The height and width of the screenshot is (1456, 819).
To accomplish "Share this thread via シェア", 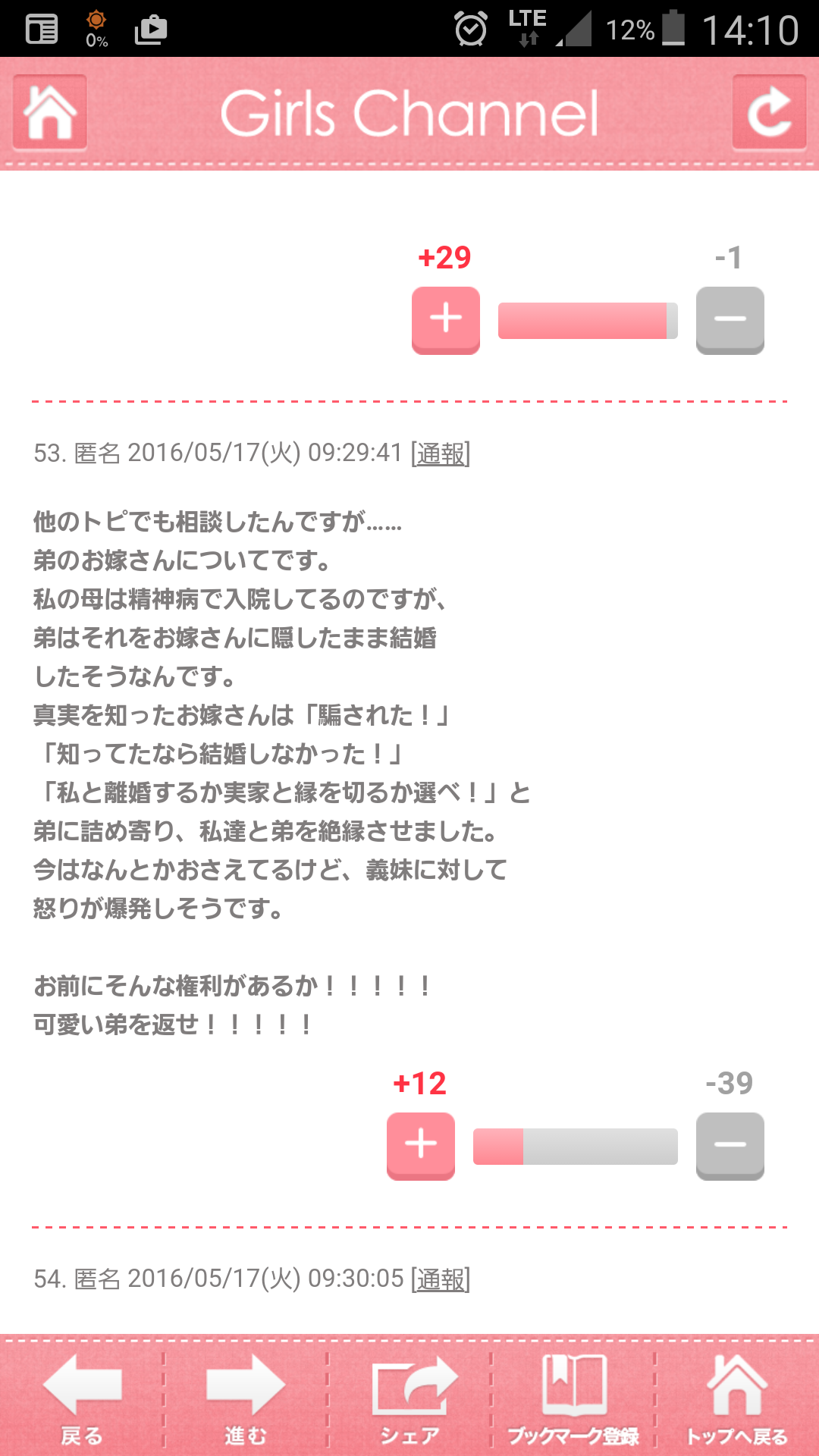I will point(409,1399).
